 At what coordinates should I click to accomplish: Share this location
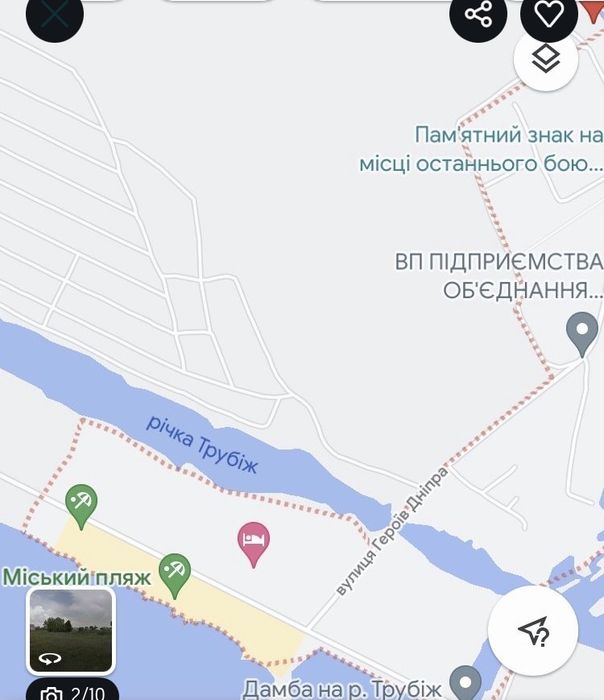pos(477,14)
